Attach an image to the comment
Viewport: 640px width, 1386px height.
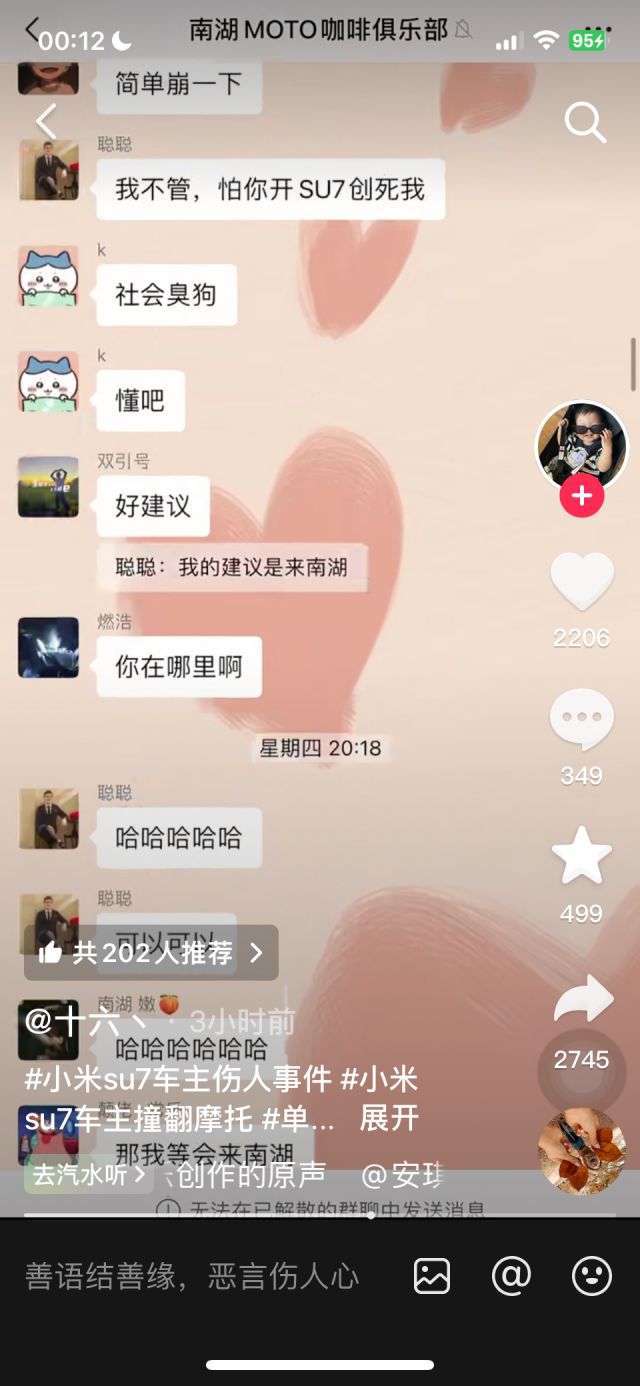pos(432,1276)
